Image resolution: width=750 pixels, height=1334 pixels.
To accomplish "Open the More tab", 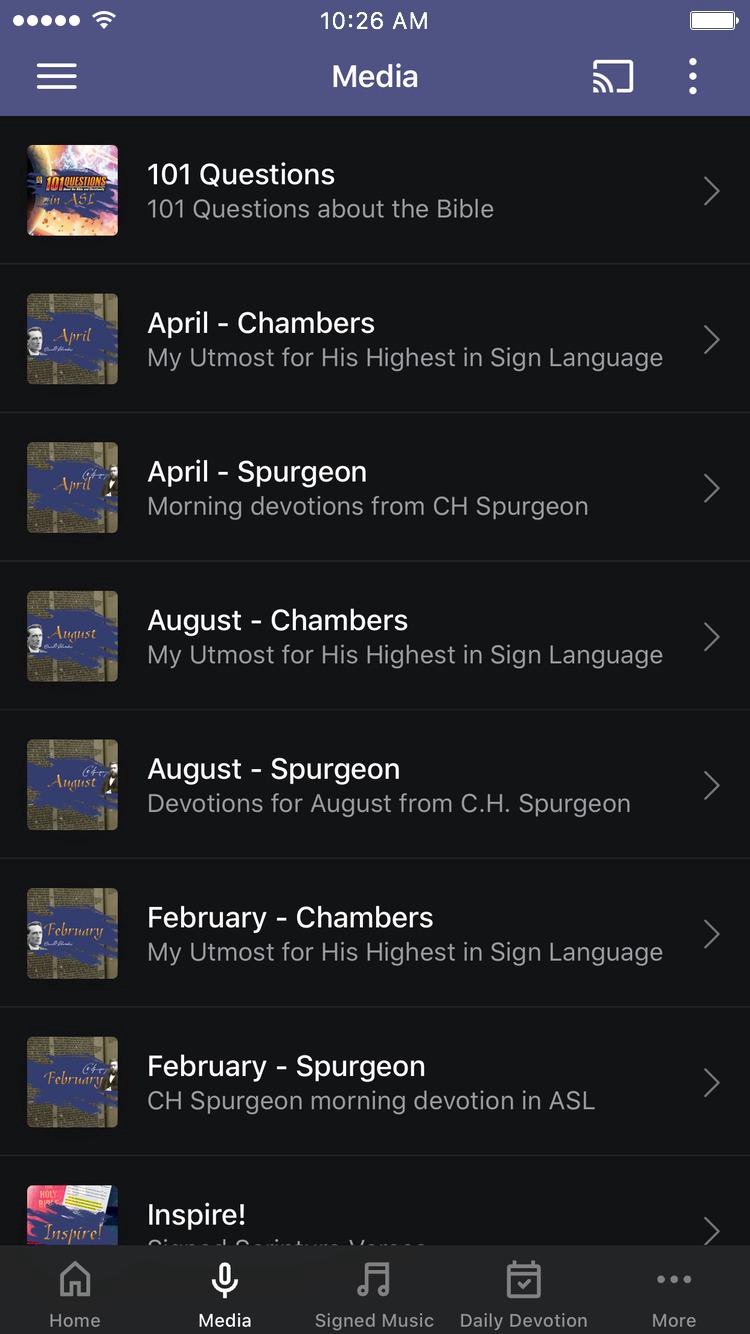I will coord(674,1294).
